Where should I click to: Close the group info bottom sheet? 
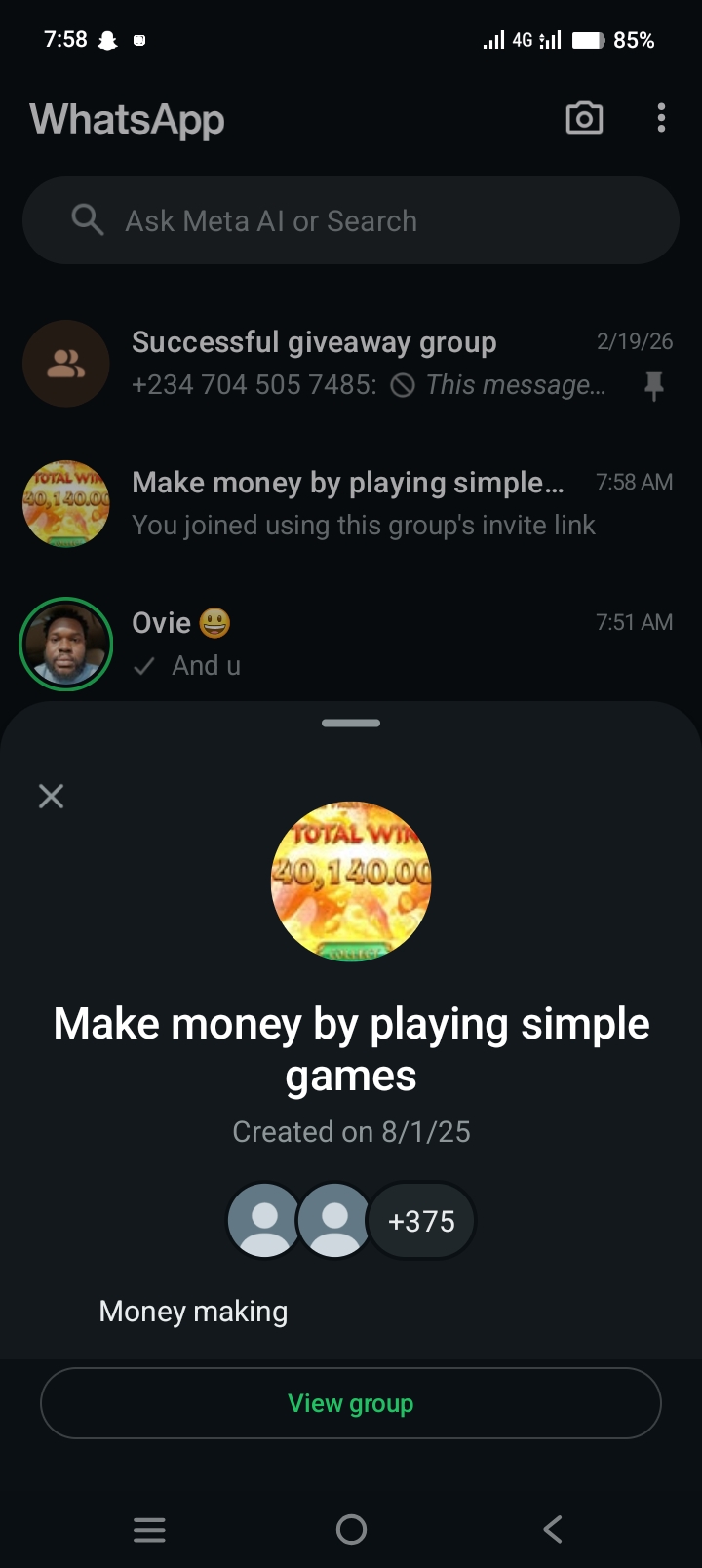coord(51,796)
